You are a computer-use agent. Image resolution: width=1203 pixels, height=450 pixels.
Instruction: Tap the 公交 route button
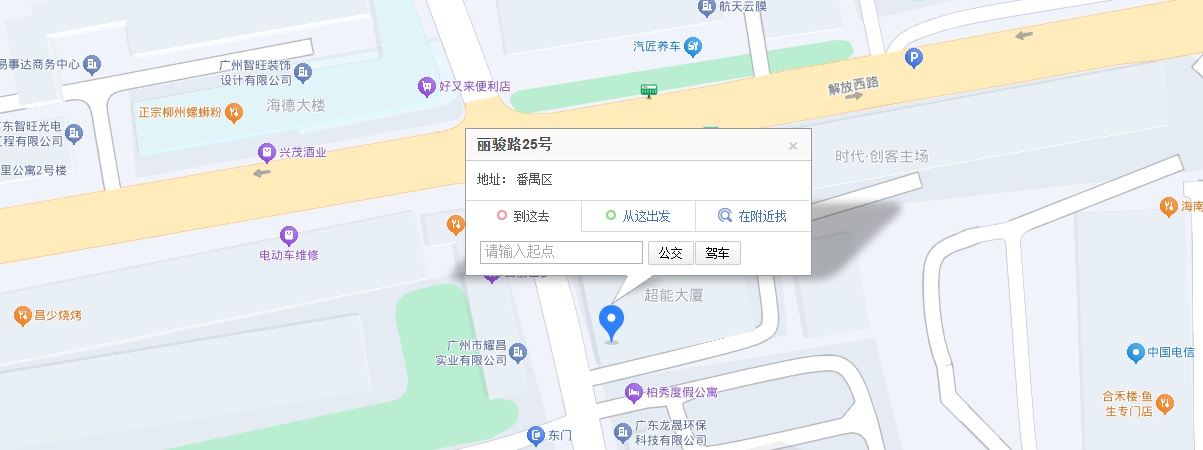coord(670,253)
